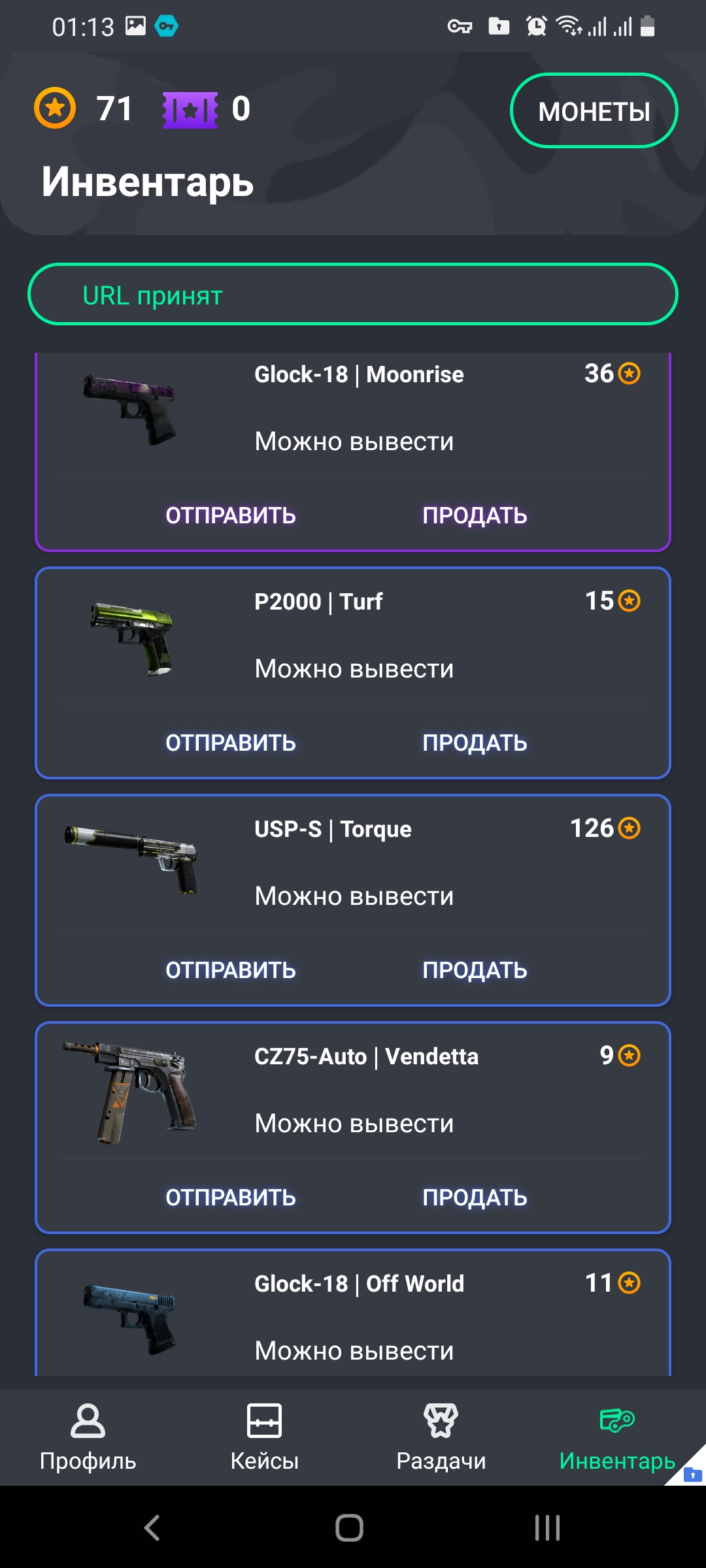This screenshot has width=706, height=1568.
Task: Sell the USP-S | Torque skin
Action: [x=475, y=970]
